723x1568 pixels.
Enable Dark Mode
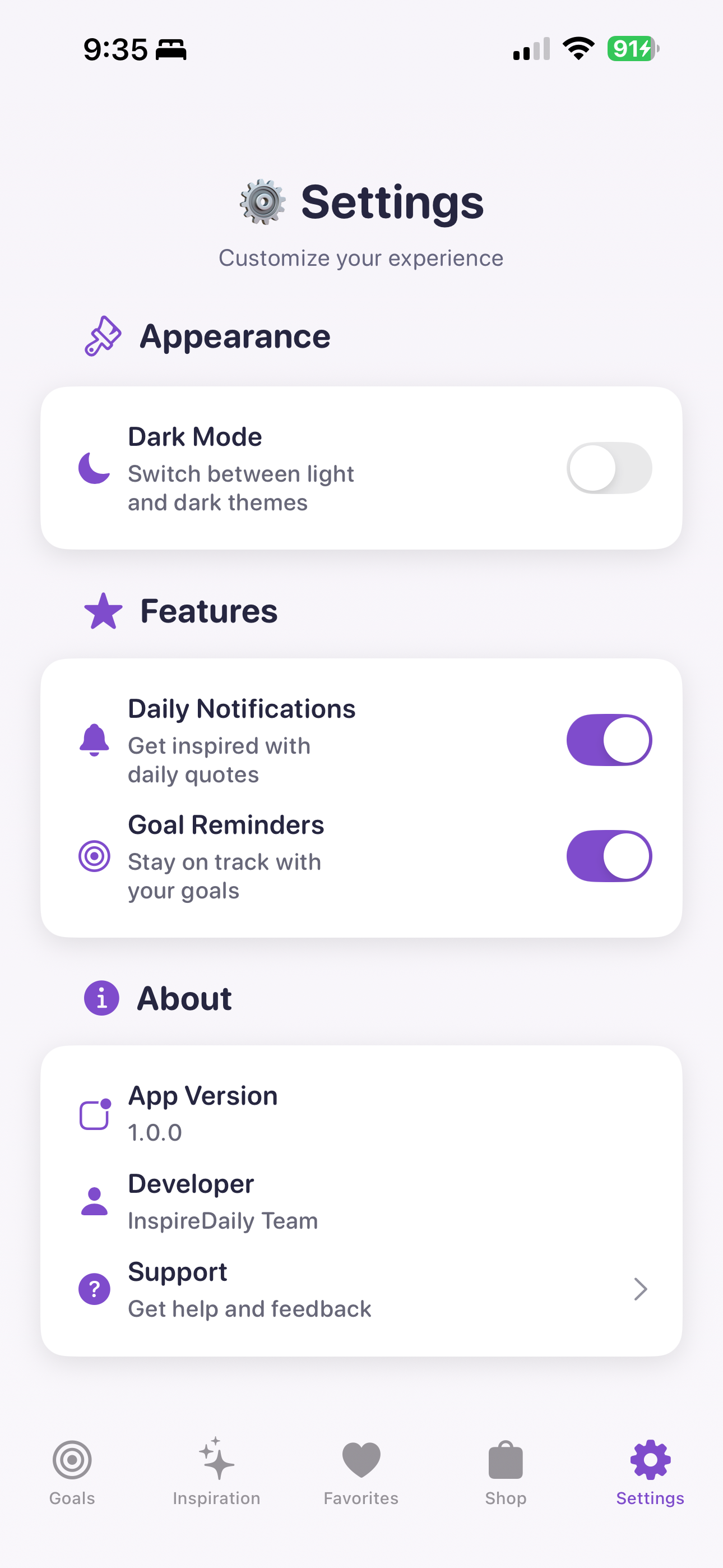pyautogui.click(x=609, y=468)
